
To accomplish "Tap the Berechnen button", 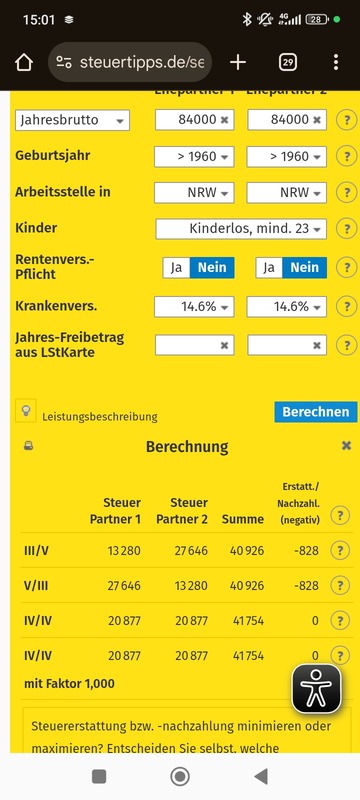I will click(x=316, y=412).
